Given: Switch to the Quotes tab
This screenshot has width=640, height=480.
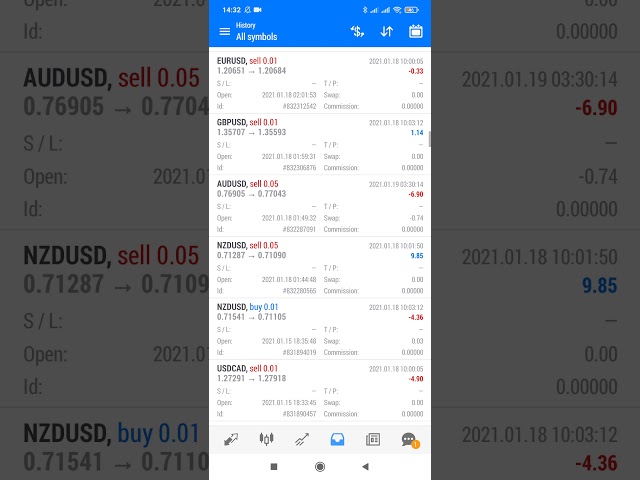Looking at the screenshot, I should pyautogui.click(x=231, y=439).
